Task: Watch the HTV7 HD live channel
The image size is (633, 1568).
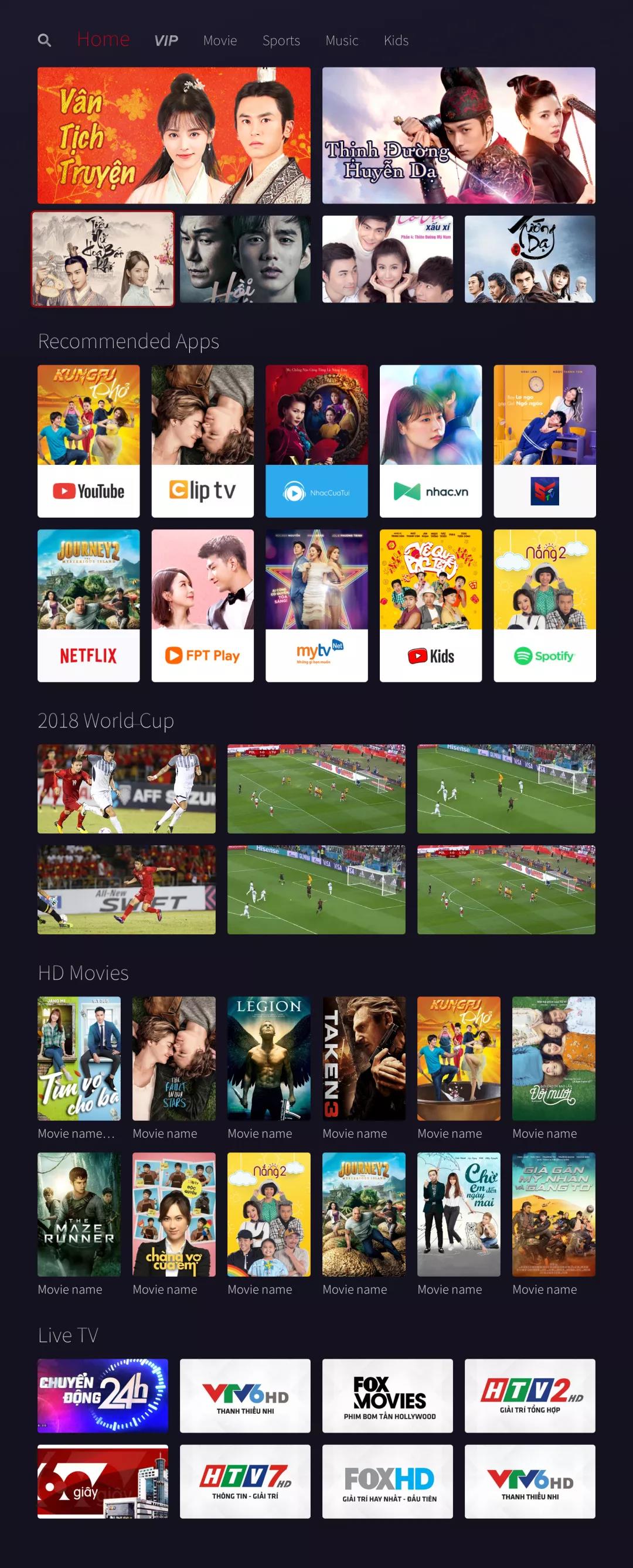Action: coord(244,1481)
